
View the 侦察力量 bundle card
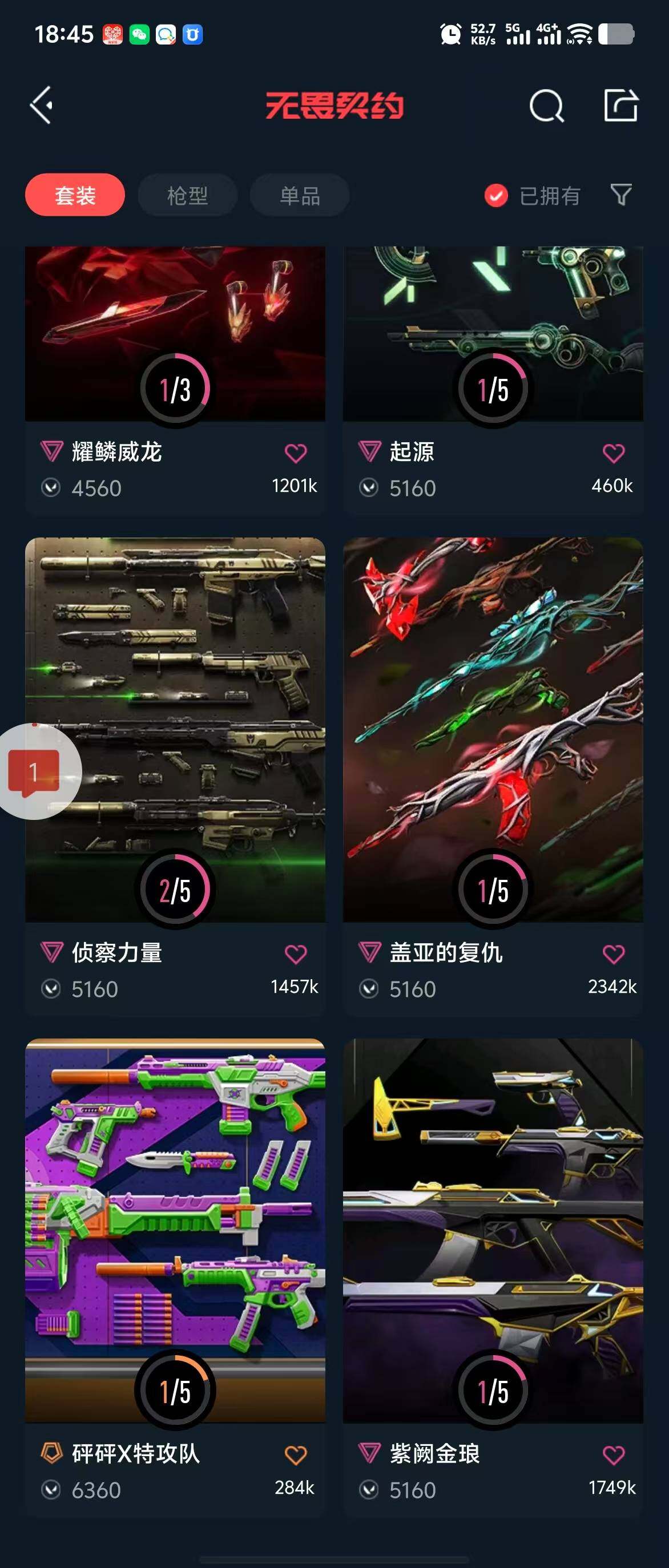click(175, 730)
